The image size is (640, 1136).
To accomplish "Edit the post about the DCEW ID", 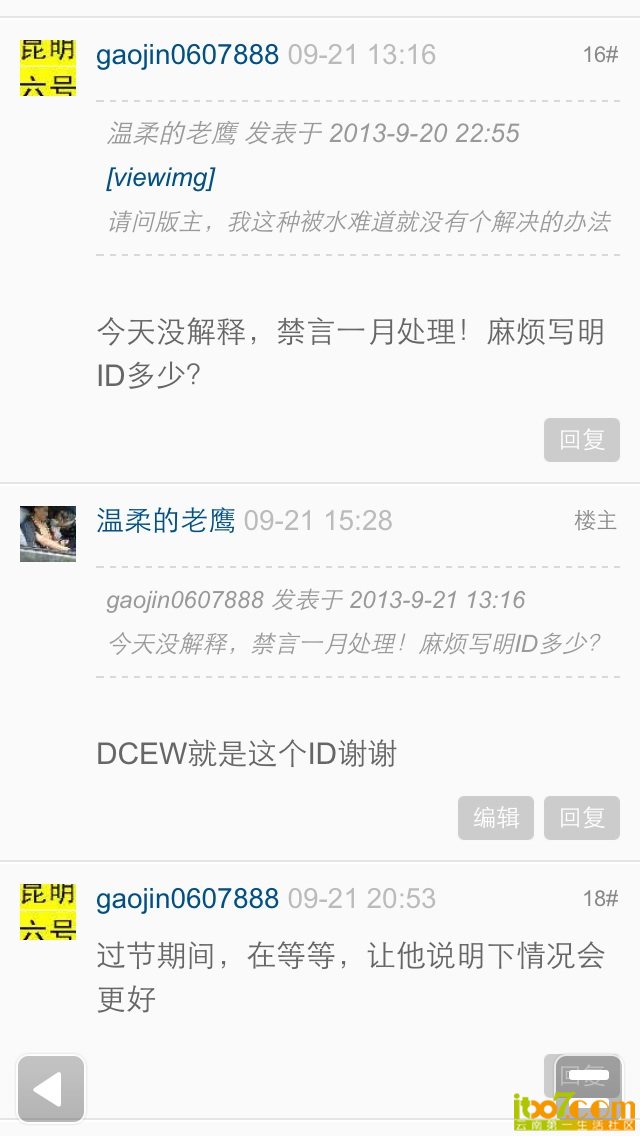I will [496, 817].
